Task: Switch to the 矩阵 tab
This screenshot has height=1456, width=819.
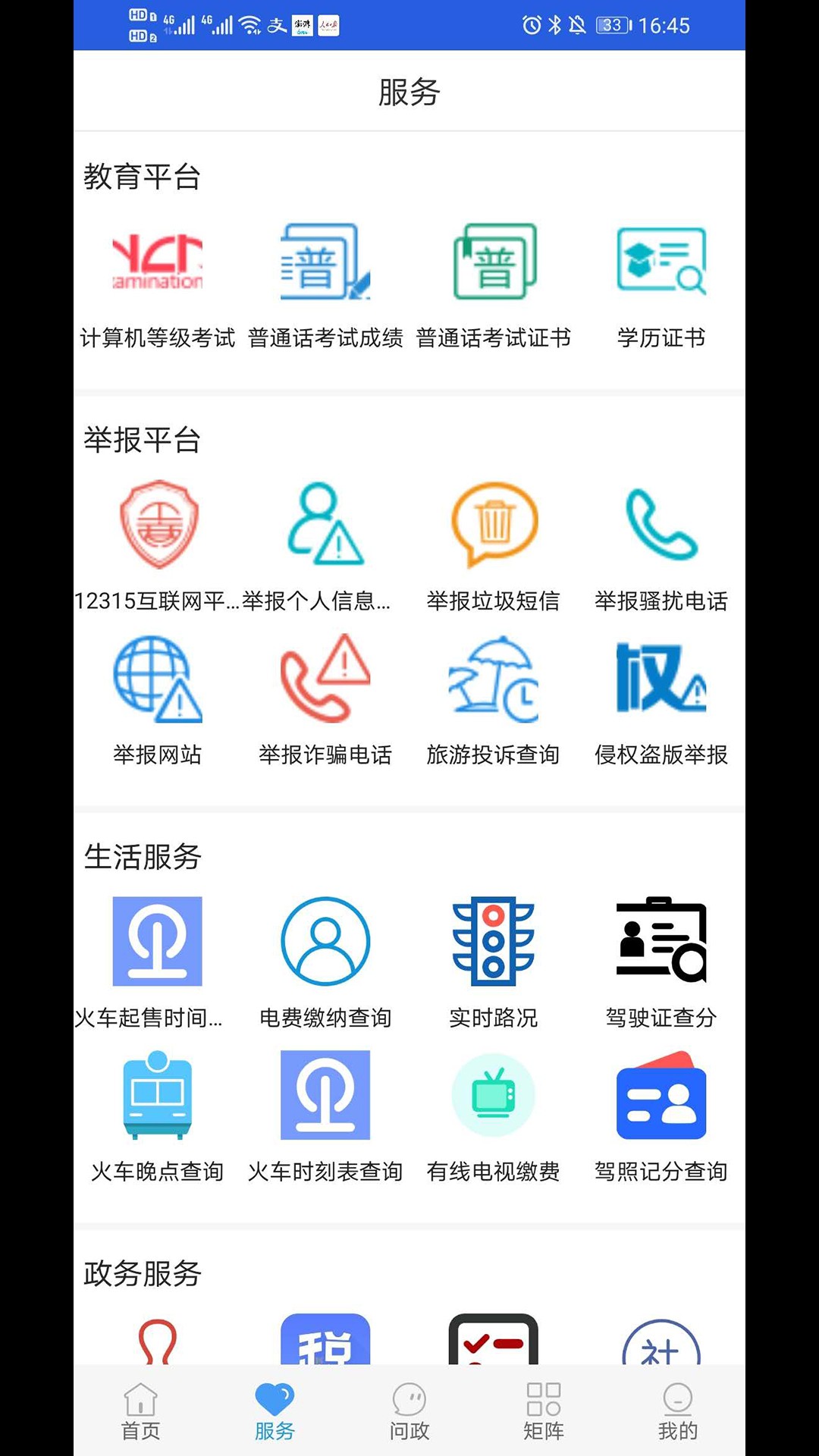Action: (543, 1410)
